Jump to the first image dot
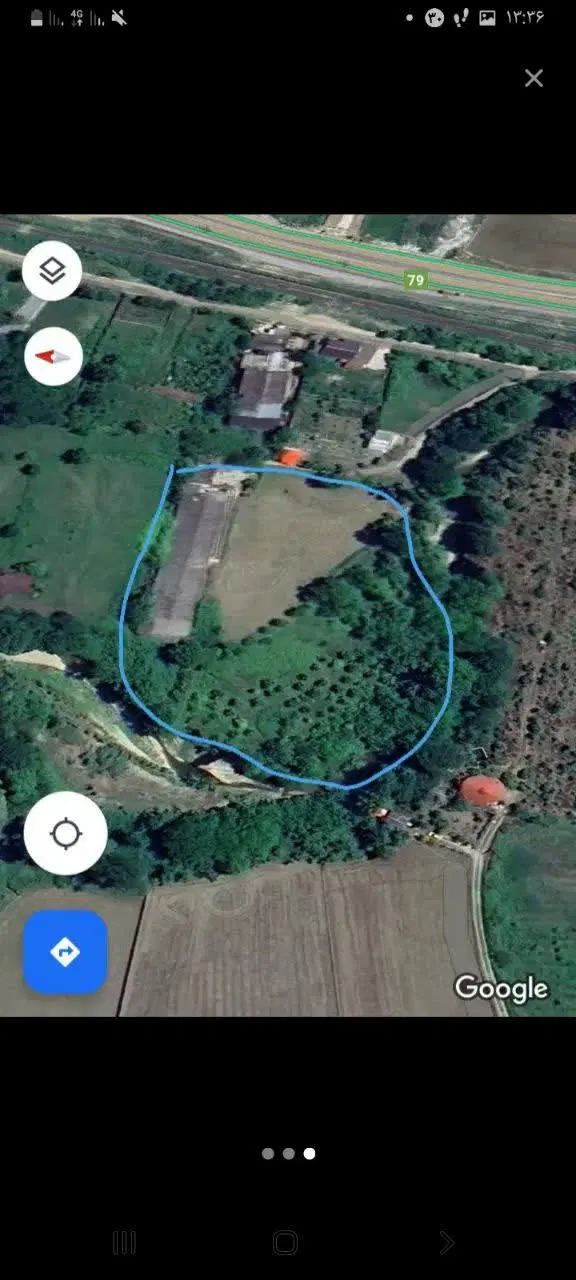The image size is (576, 1280). click(x=268, y=1153)
